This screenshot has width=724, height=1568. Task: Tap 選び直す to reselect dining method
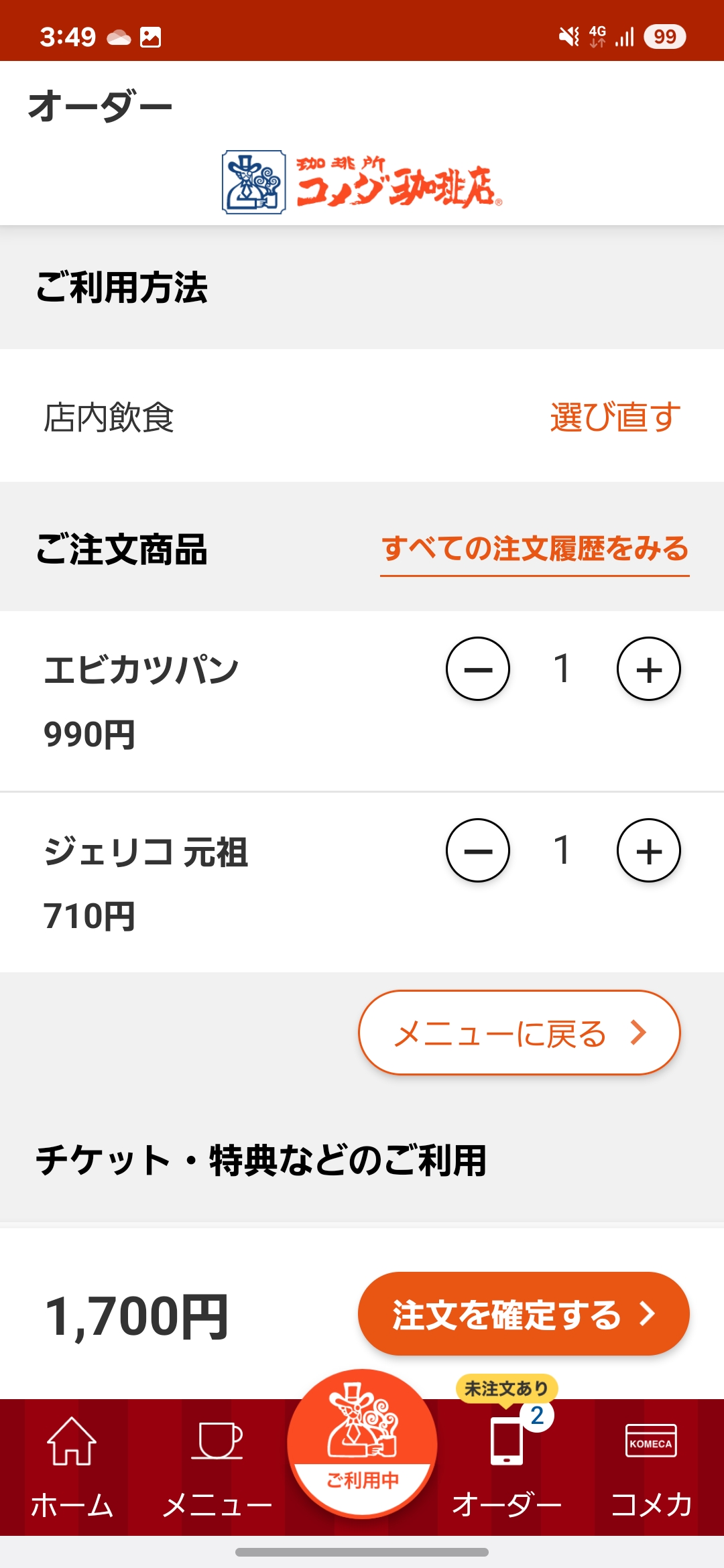coord(615,417)
